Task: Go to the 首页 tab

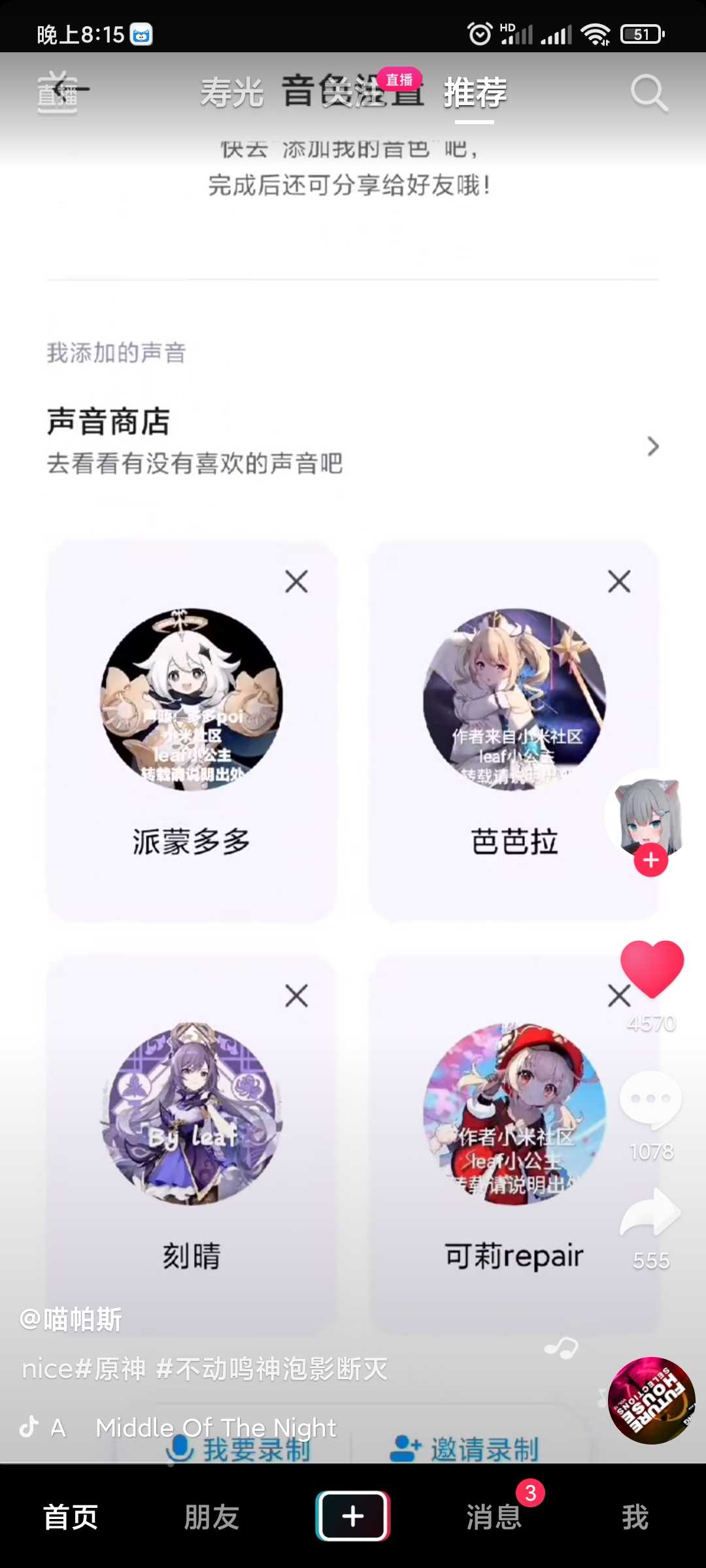Action: [x=71, y=1517]
